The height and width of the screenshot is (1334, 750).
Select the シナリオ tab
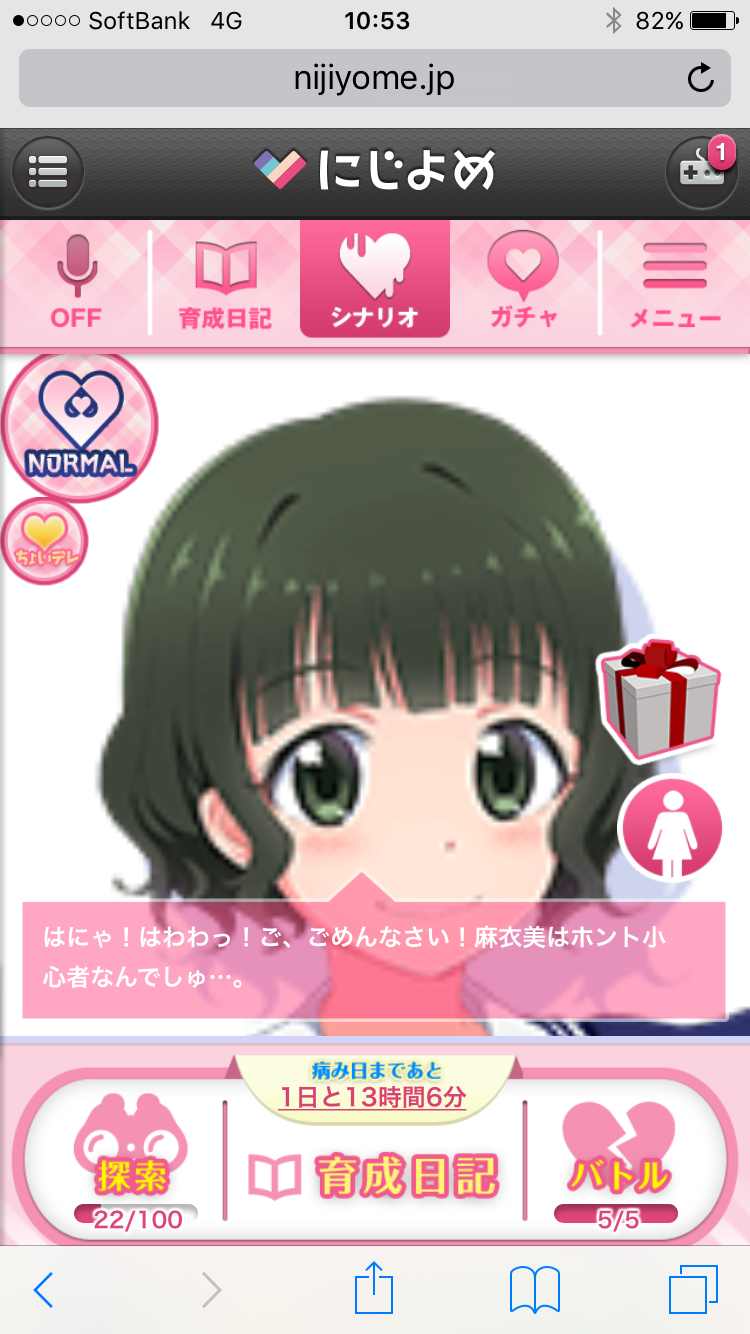(x=375, y=280)
